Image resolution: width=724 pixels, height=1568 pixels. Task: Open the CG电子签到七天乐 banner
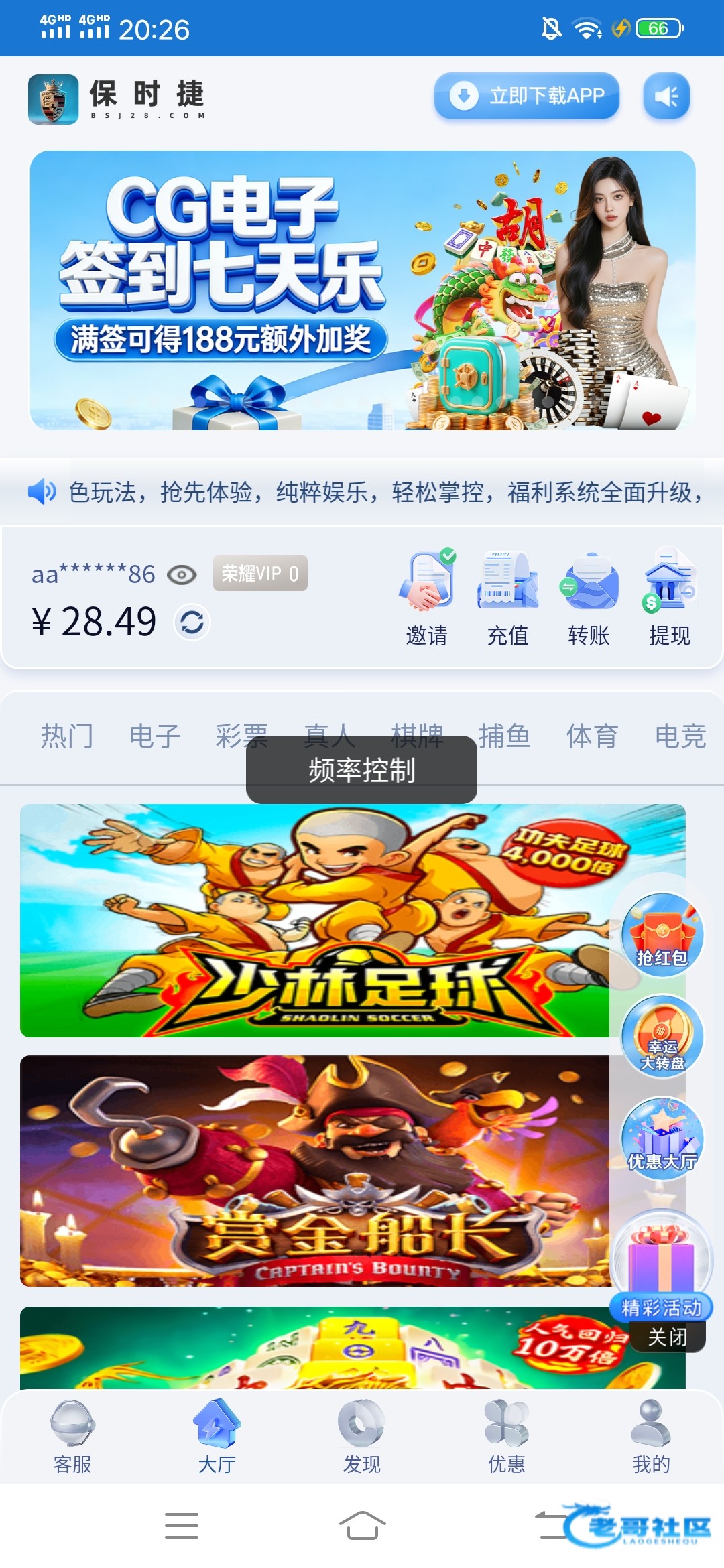362,290
